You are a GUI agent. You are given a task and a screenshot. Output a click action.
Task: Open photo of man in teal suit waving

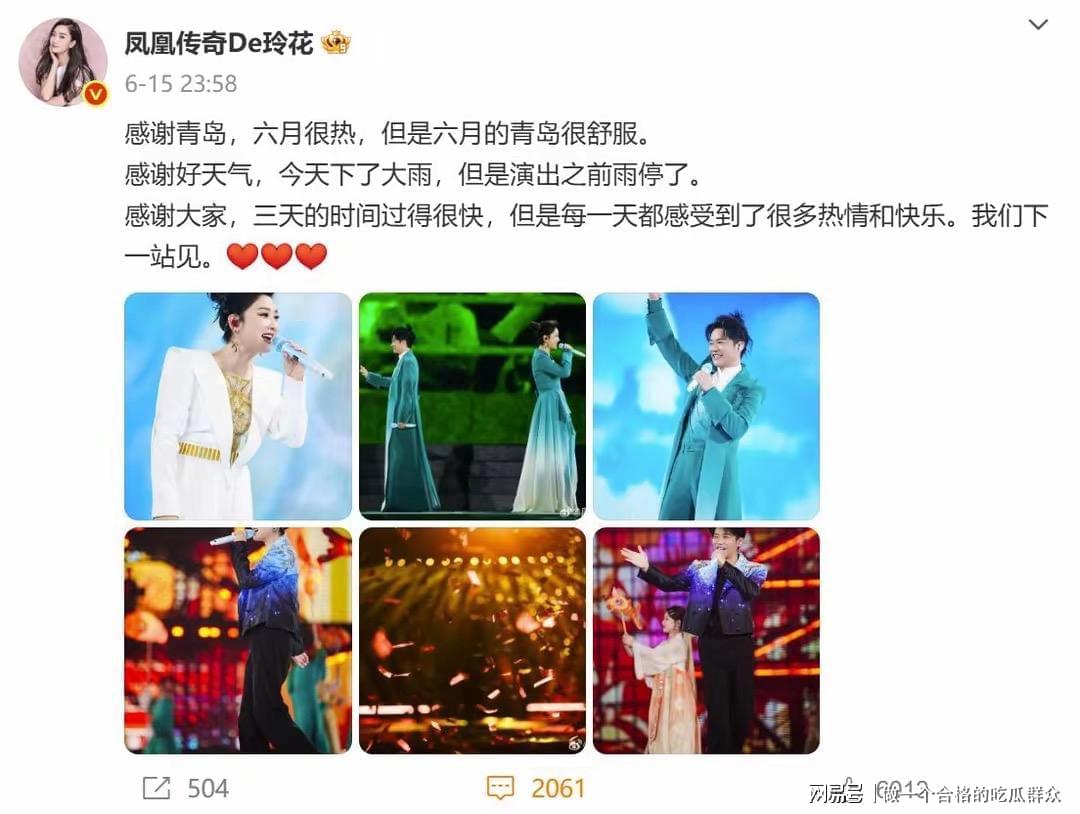click(x=706, y=406)
